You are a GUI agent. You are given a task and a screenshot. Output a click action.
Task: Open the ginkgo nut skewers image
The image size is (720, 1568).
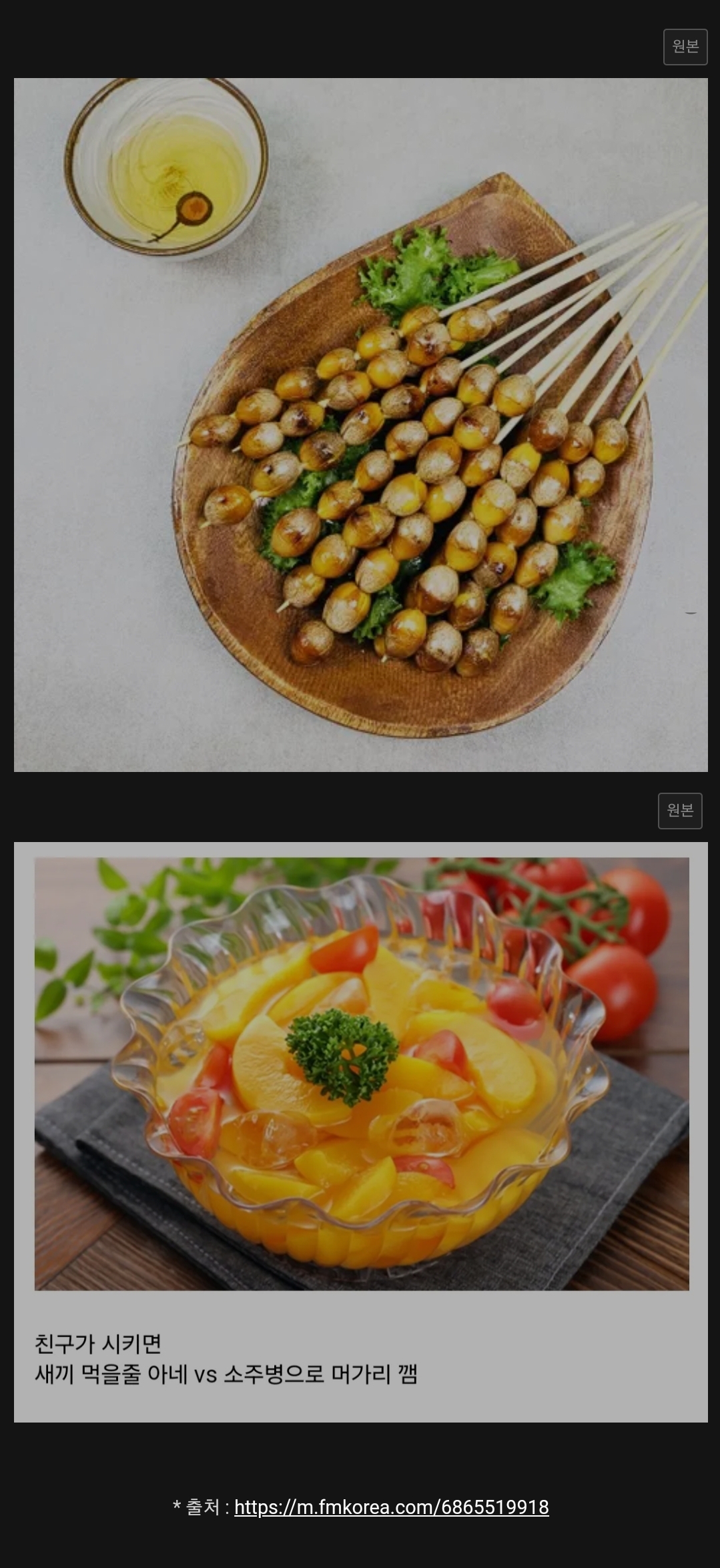tap(360, 425)
